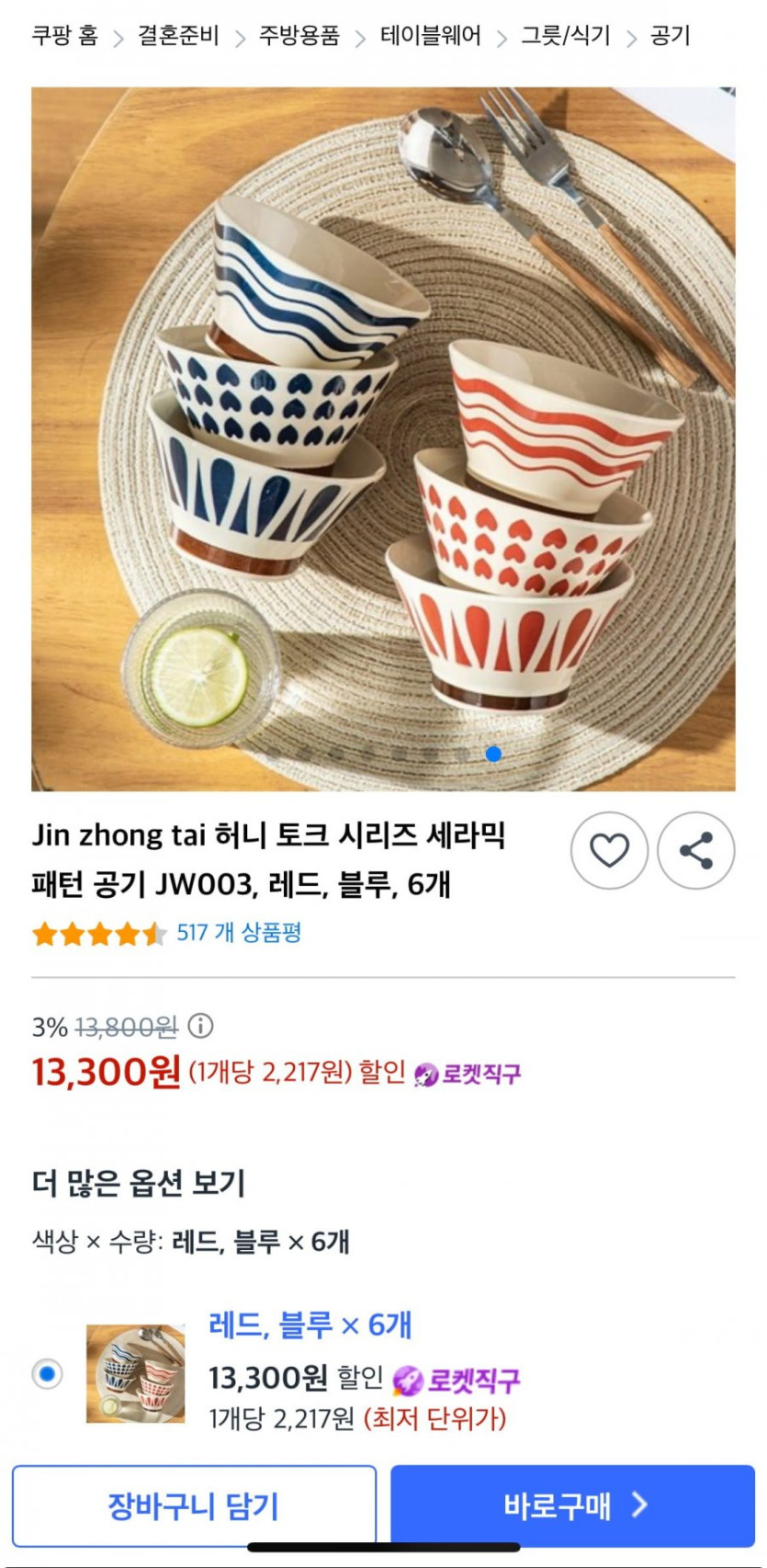Open the bowl product photo
Screen dimensions: 767x1568
click(383, 438)
